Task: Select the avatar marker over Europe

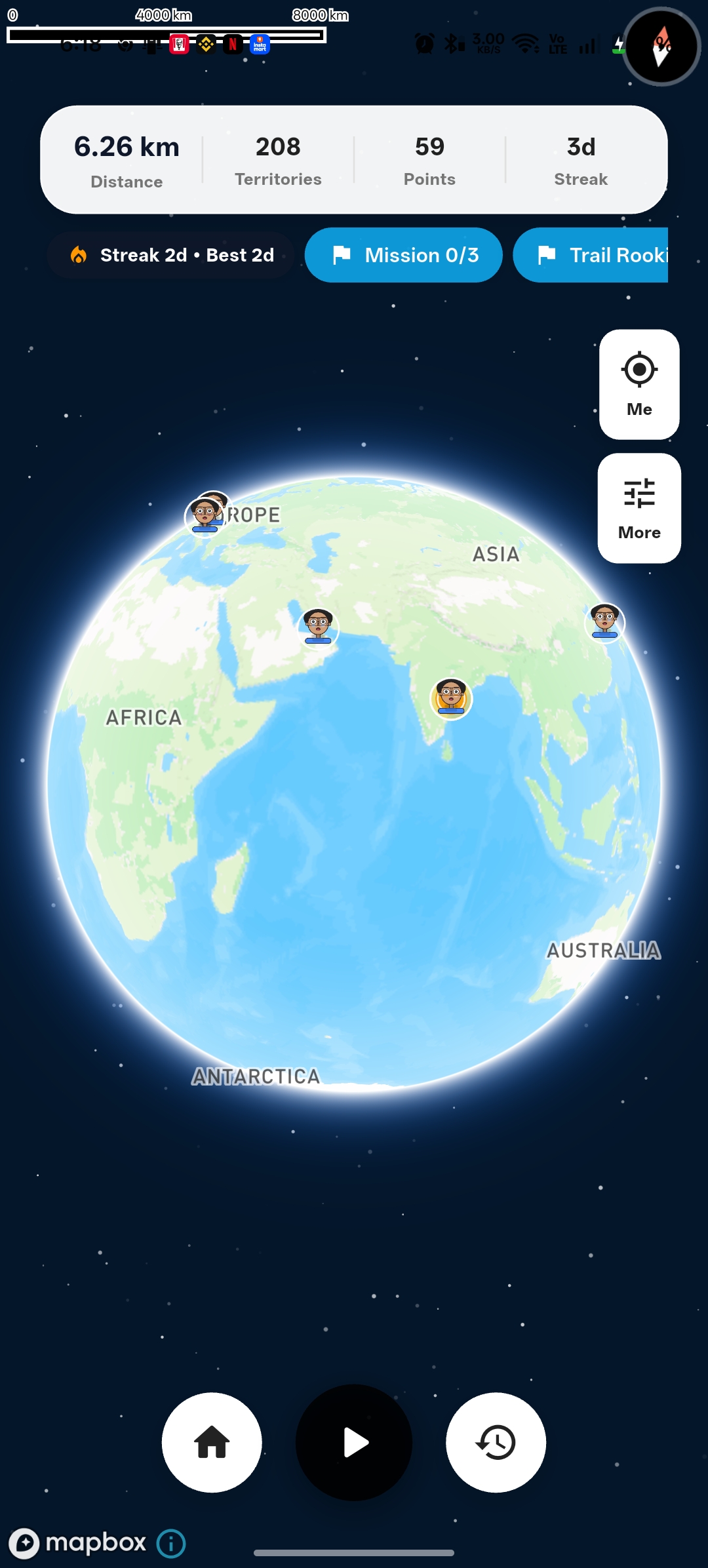Action: coord(206,515)
